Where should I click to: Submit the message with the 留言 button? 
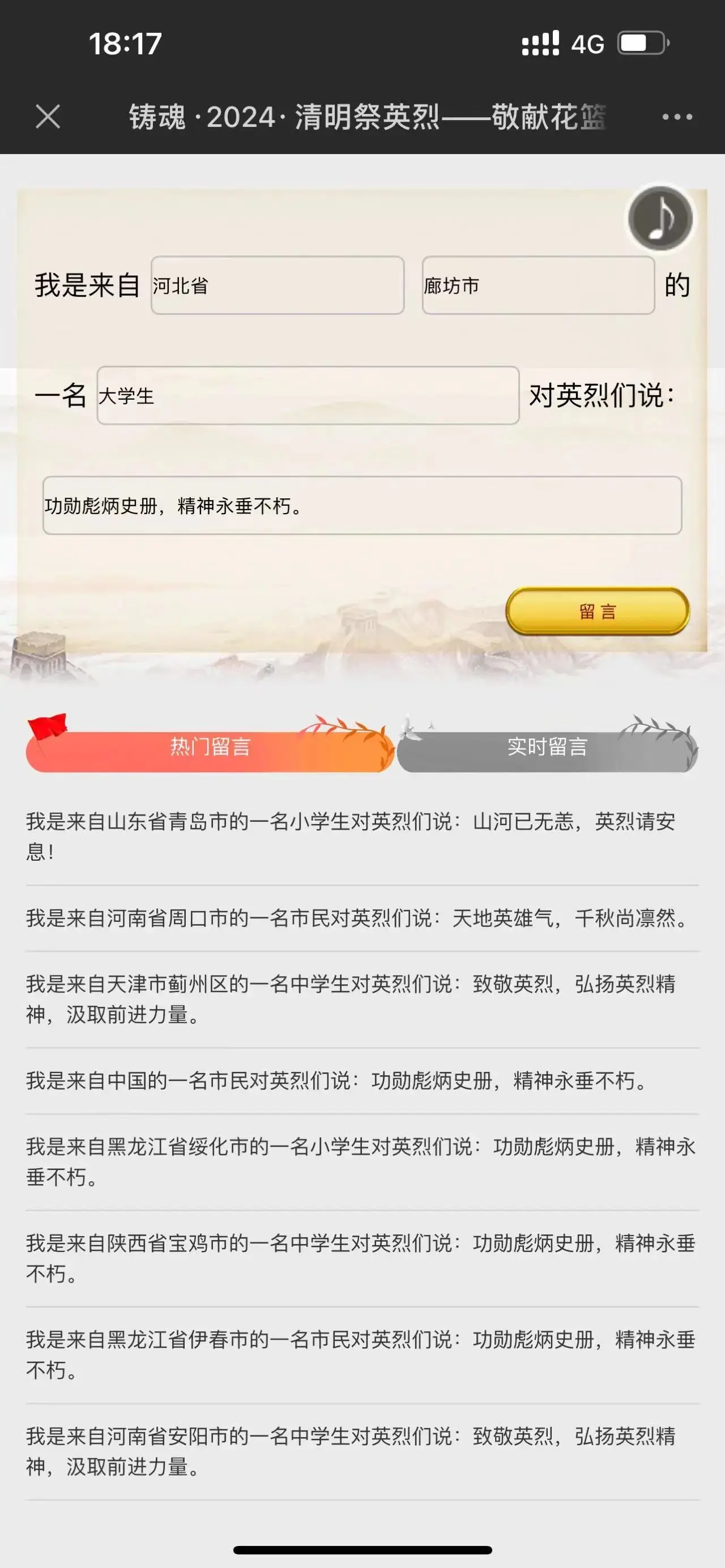pyautogui.click(x=597, y=611)
